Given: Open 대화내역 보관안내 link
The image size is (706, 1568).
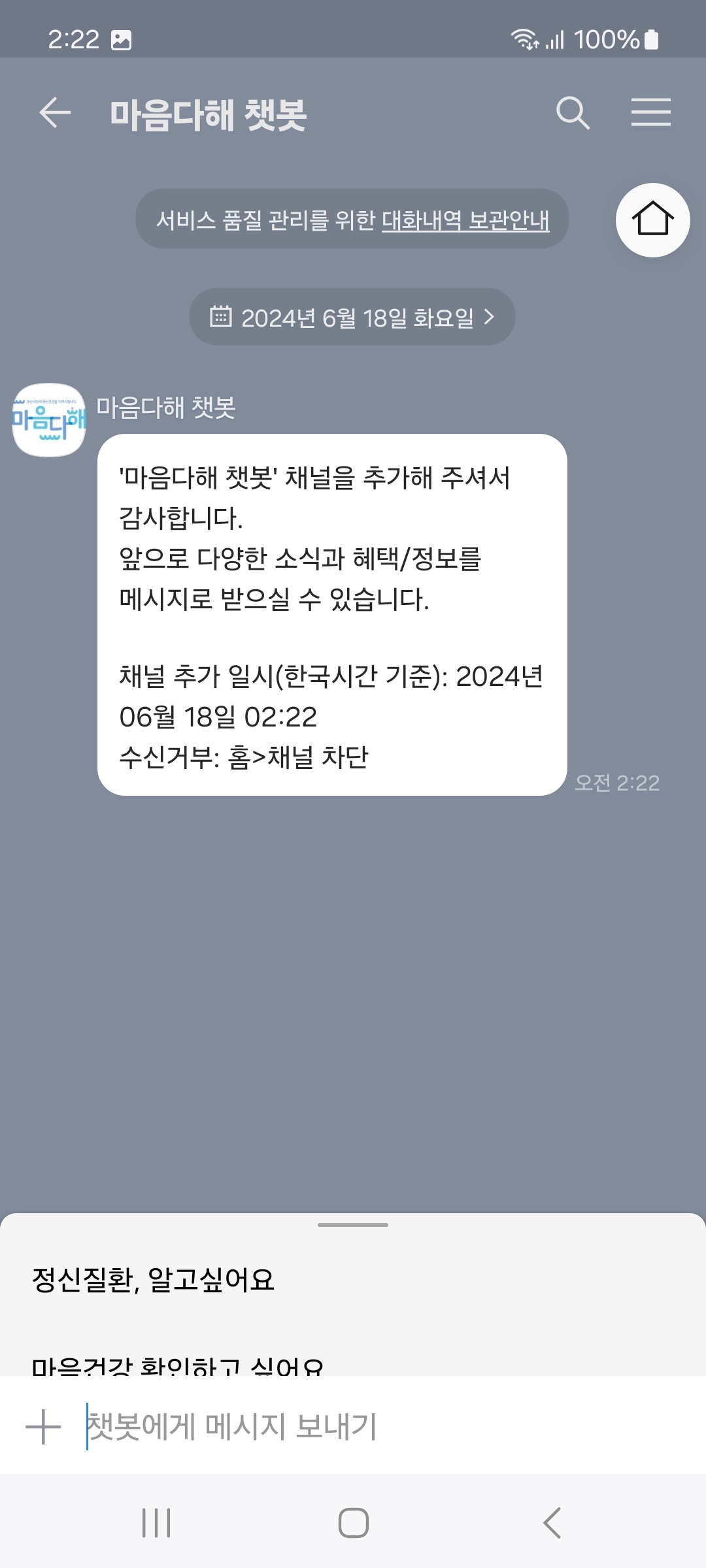Looking at the screenshot, I should [465, 220].
